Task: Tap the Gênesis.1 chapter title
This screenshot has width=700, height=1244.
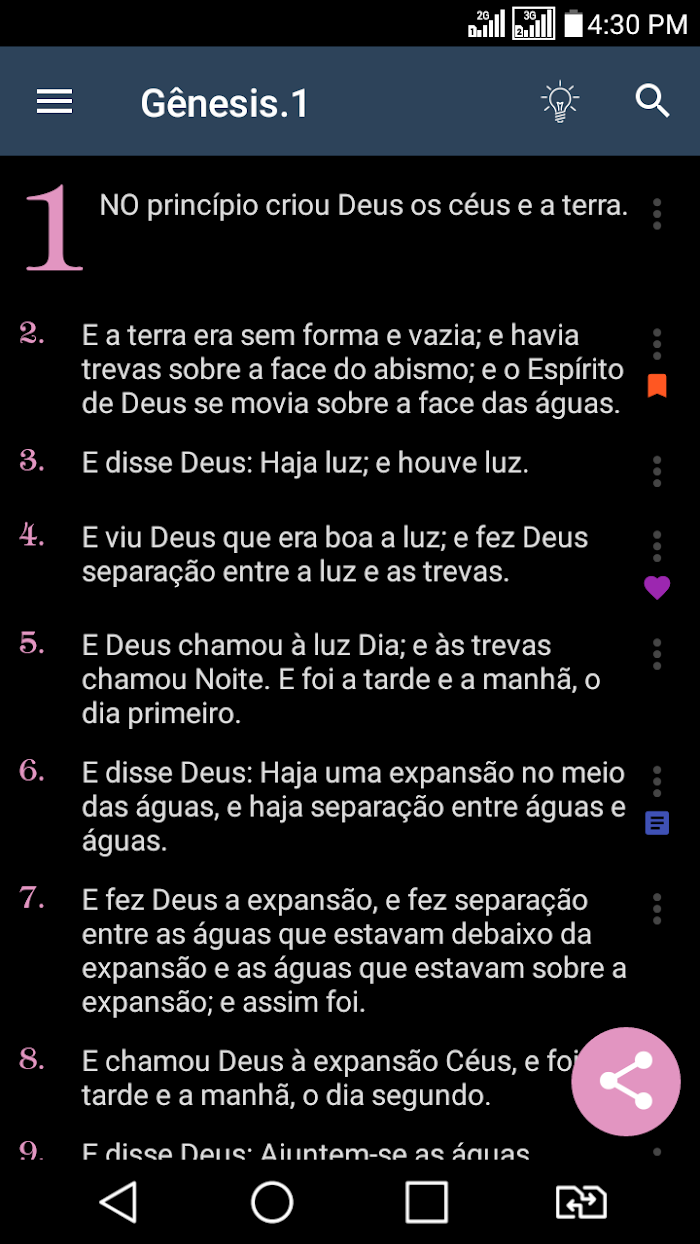Action: [224, 102]
